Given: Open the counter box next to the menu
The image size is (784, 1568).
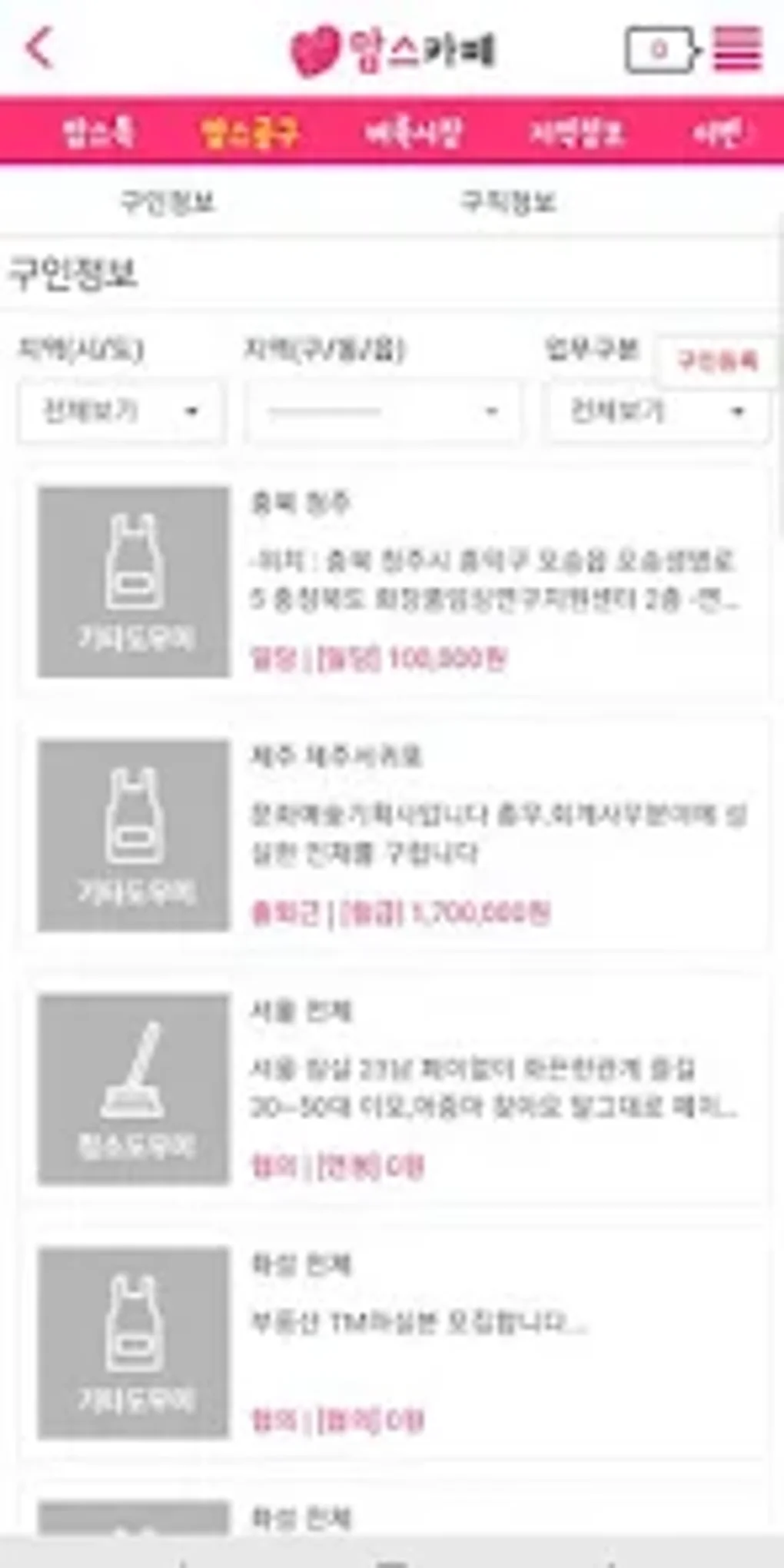Looking at the screenshot, I should coord(661,51).
